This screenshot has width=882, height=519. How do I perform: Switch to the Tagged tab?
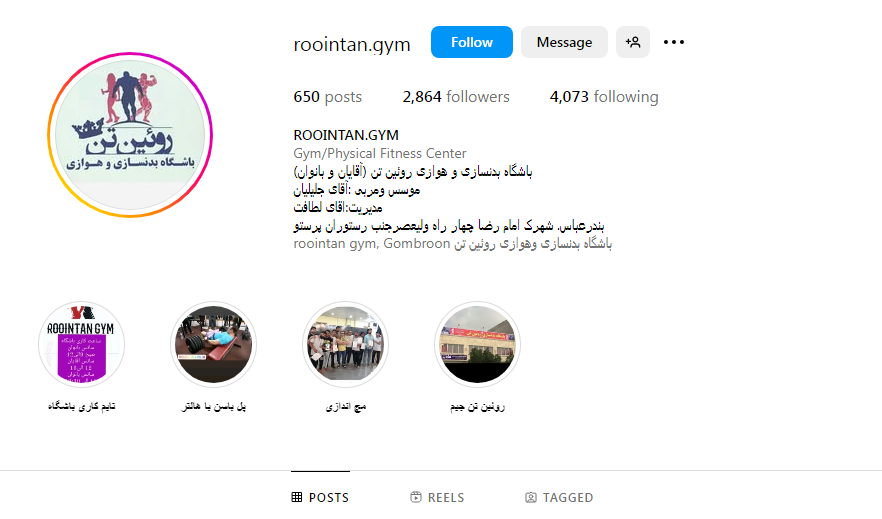[x=559, y=497]
